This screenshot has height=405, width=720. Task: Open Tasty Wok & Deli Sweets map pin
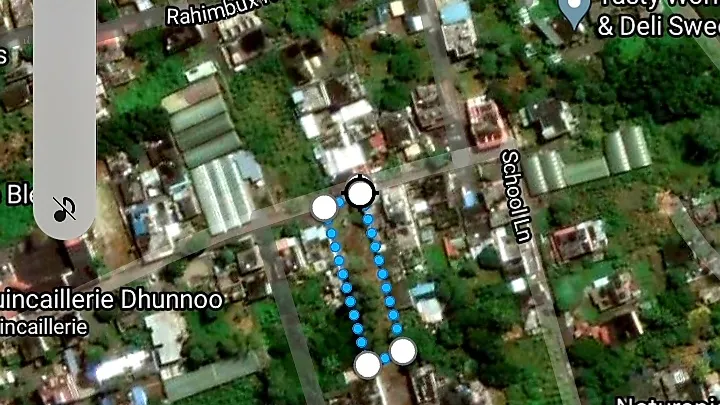[x=573, y=11]
